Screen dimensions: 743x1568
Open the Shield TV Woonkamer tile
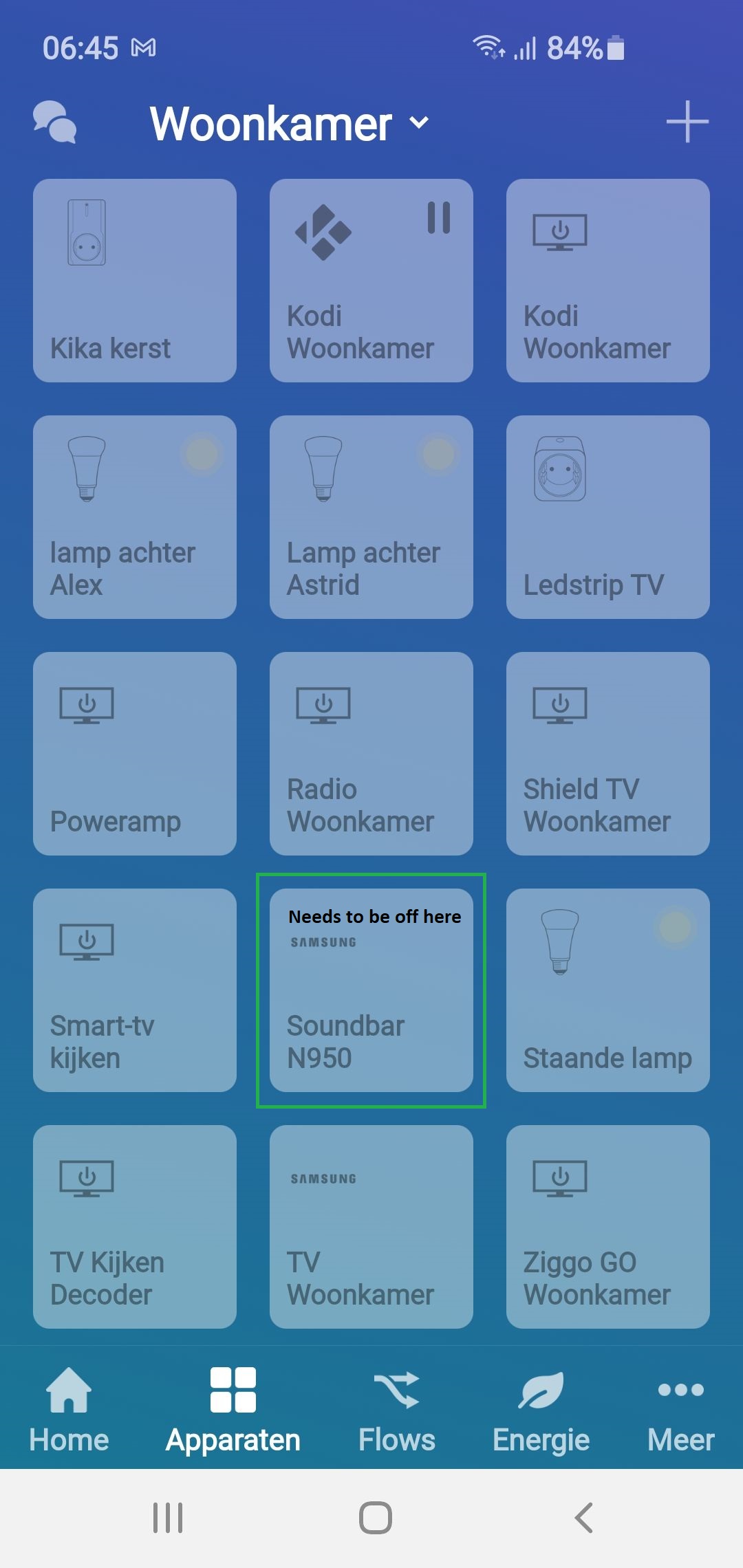pos(608,754)
